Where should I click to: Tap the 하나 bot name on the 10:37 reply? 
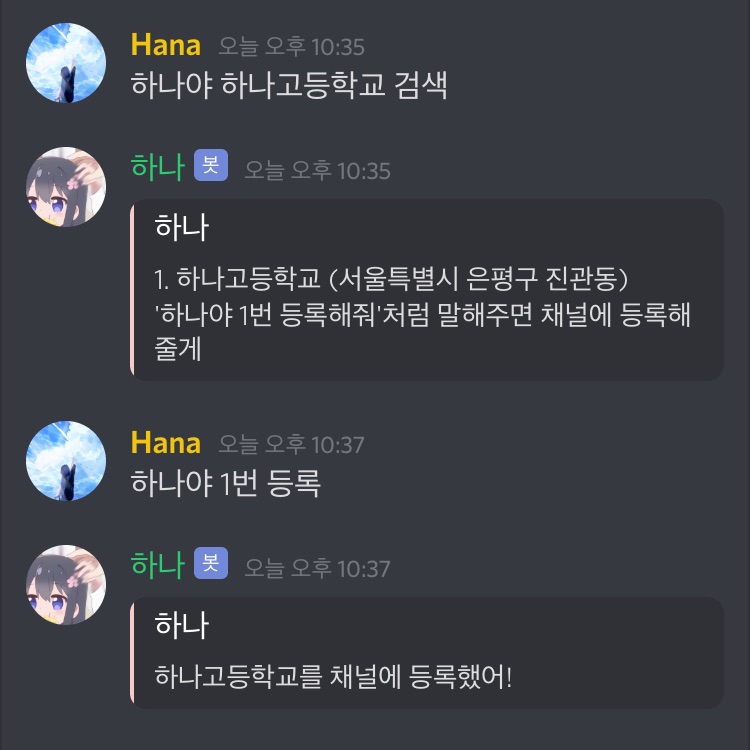coord(157,565)
